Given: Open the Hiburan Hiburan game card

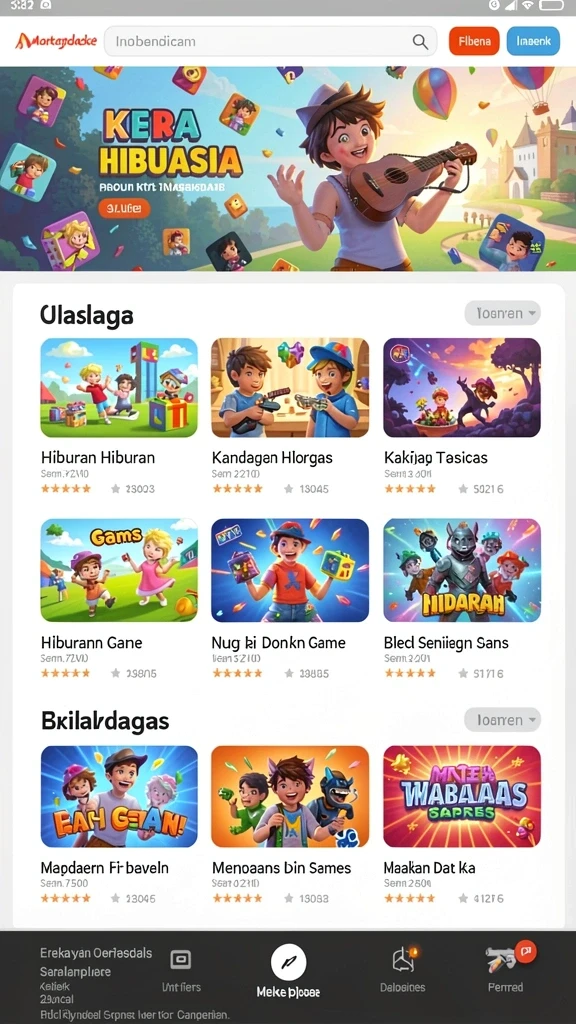Looking at the screenshot, I should (119, 415).
